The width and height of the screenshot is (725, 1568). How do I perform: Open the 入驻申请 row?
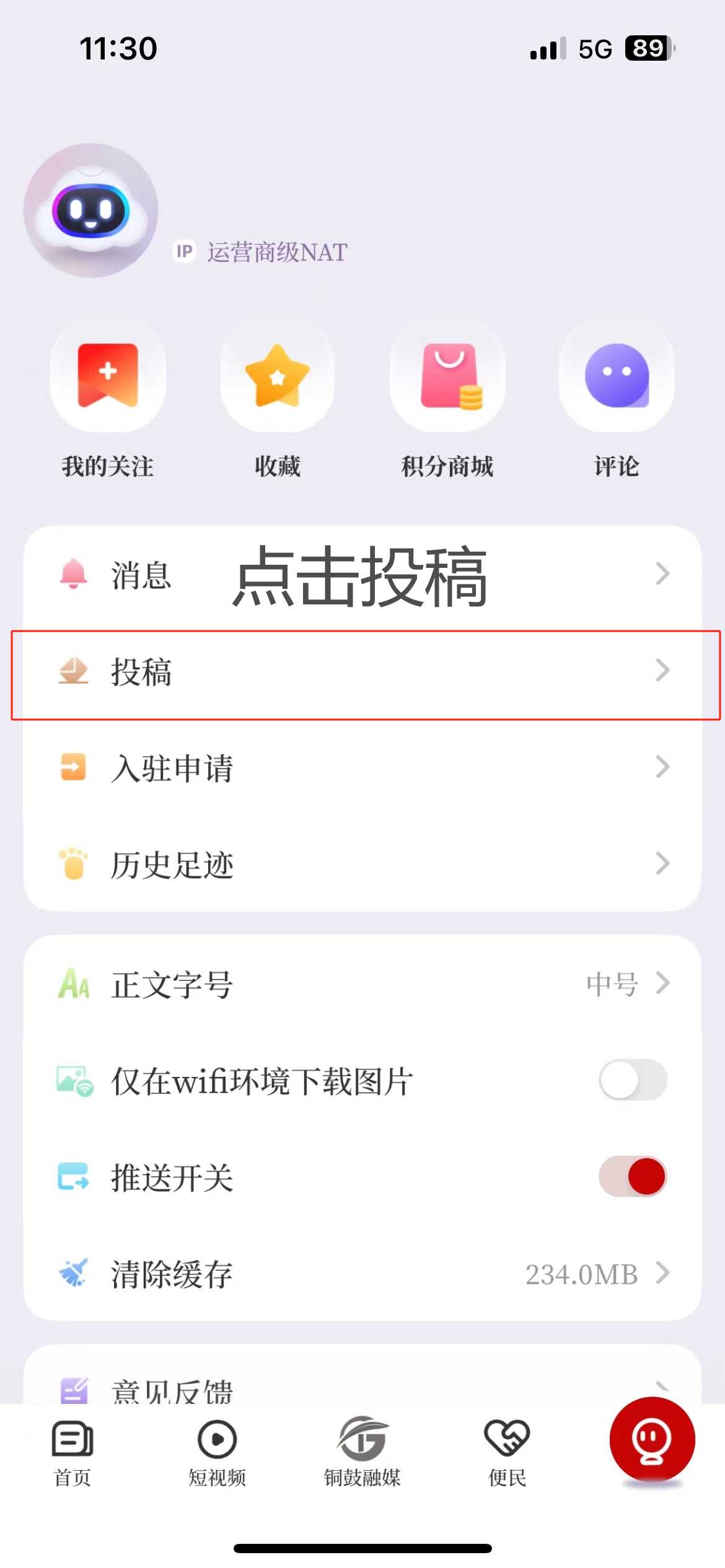click(x=362, y=768)
